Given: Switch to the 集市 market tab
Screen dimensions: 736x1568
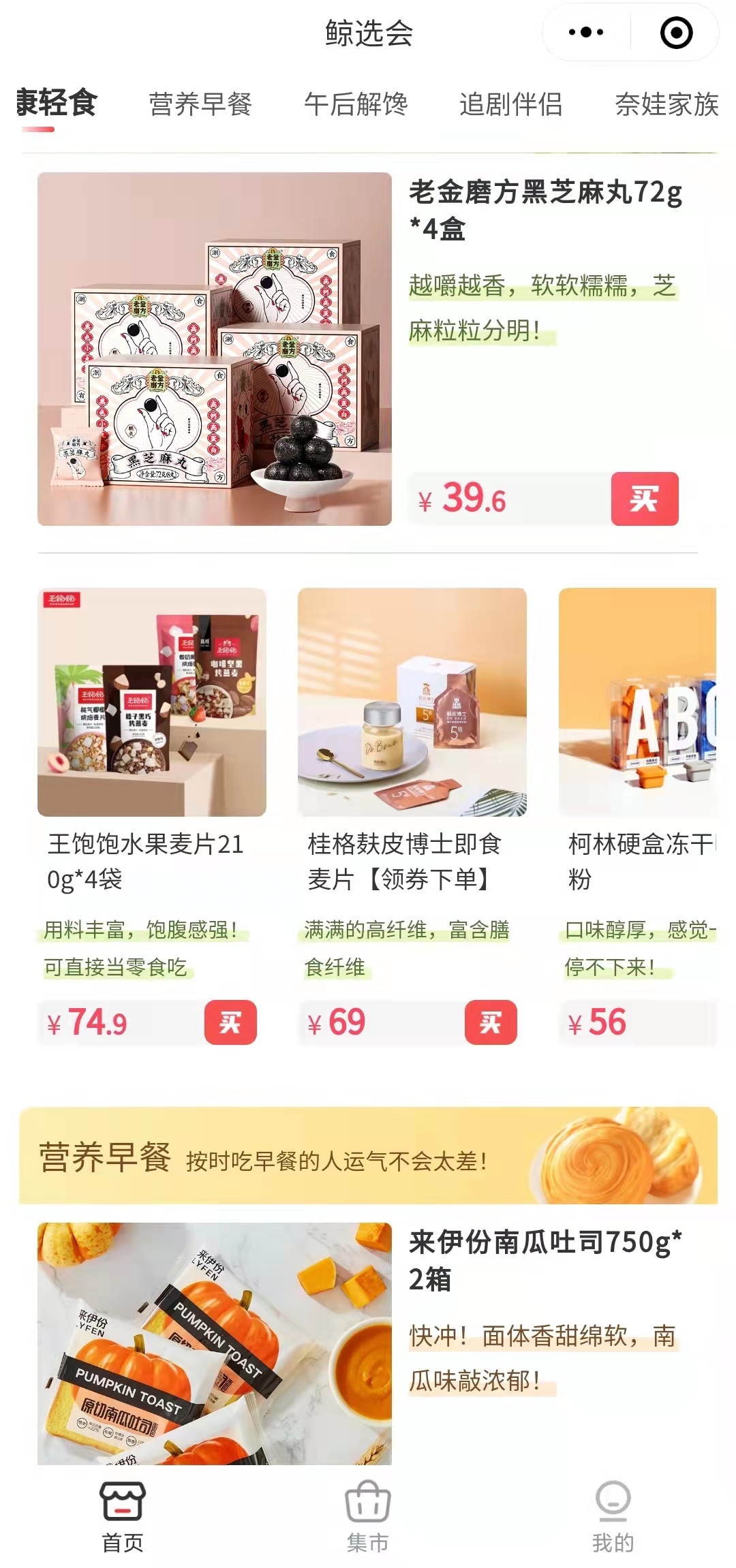Looking at the screenshot, I should (x=368, y=1516).
